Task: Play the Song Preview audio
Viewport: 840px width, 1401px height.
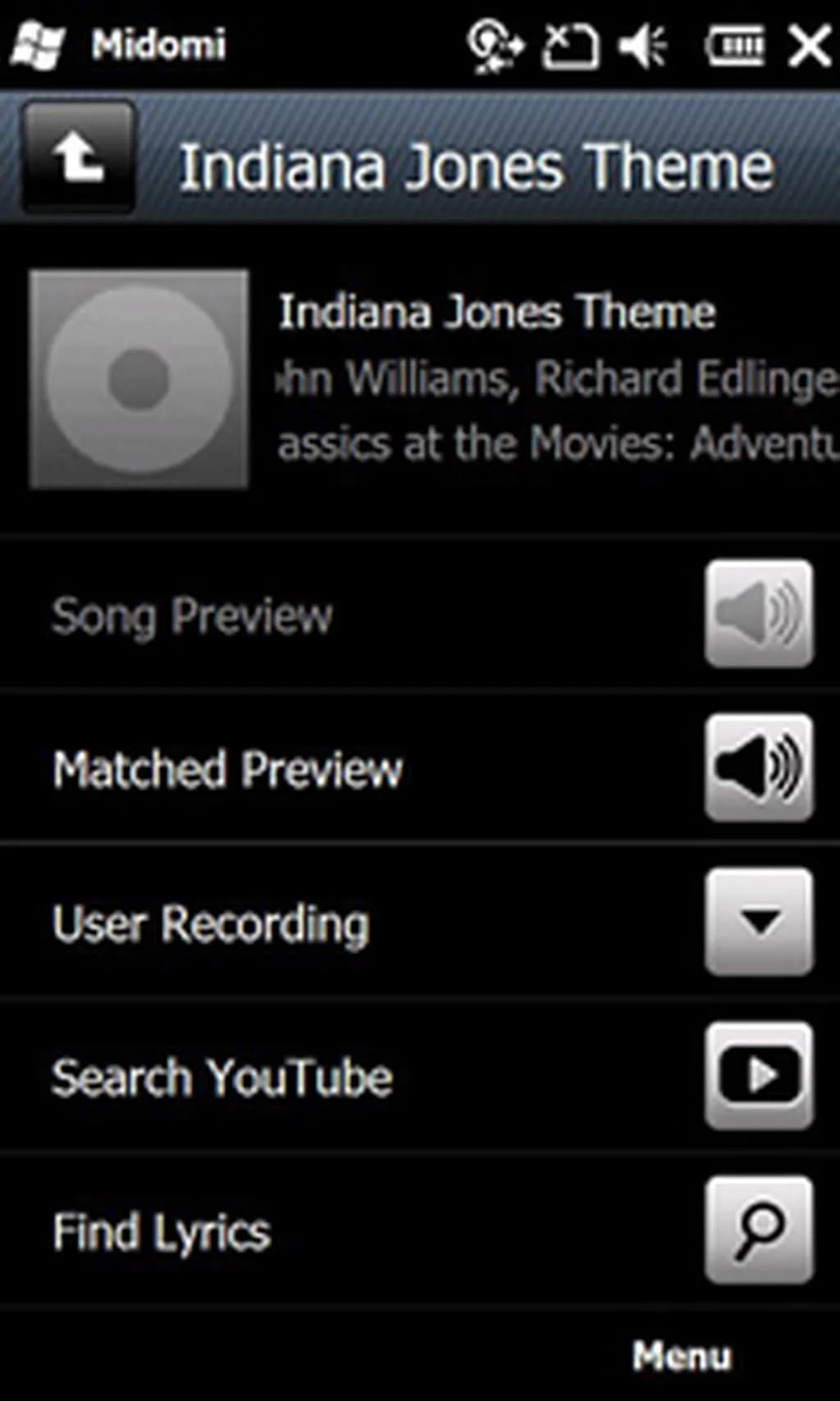Action: coord(759,613)
